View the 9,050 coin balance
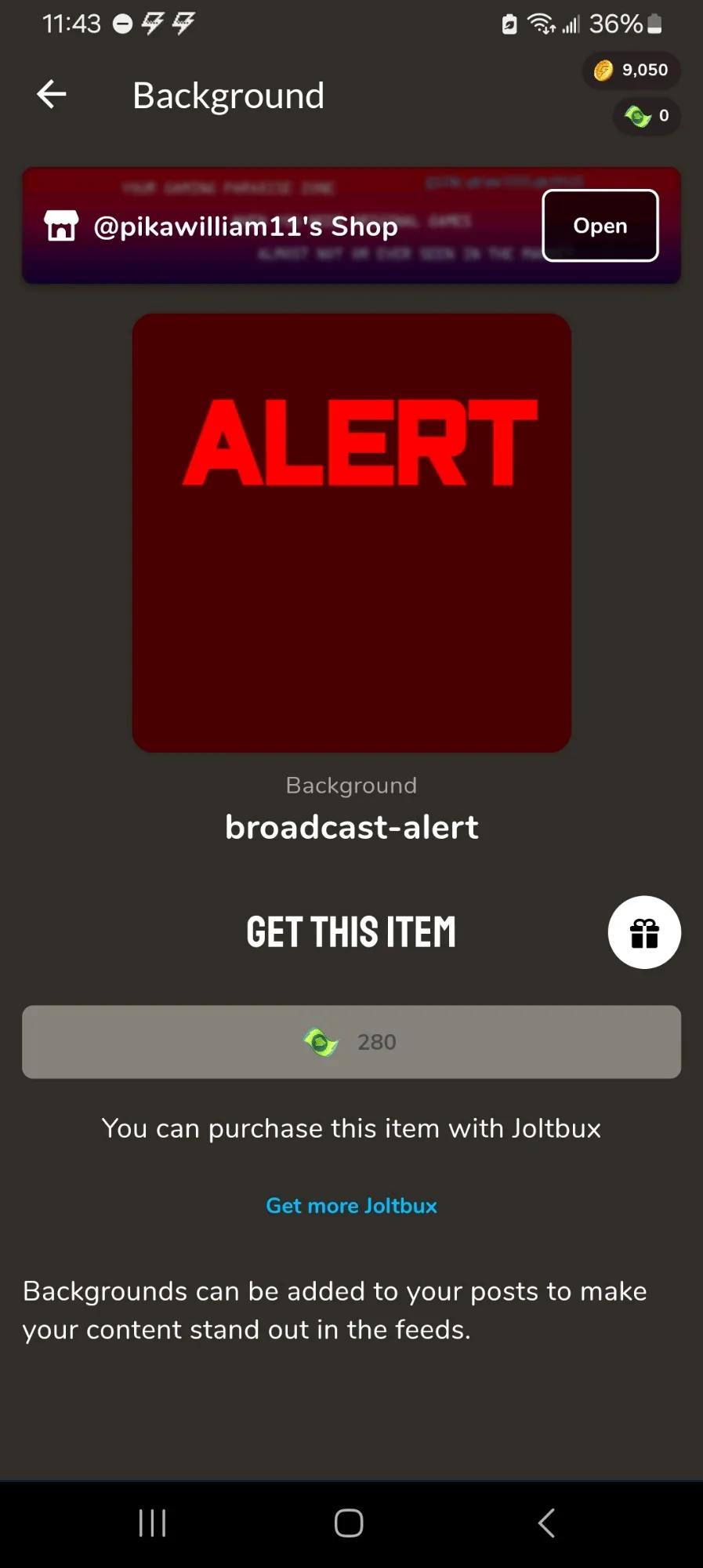703x1568 pixels. tap(632, 71)
